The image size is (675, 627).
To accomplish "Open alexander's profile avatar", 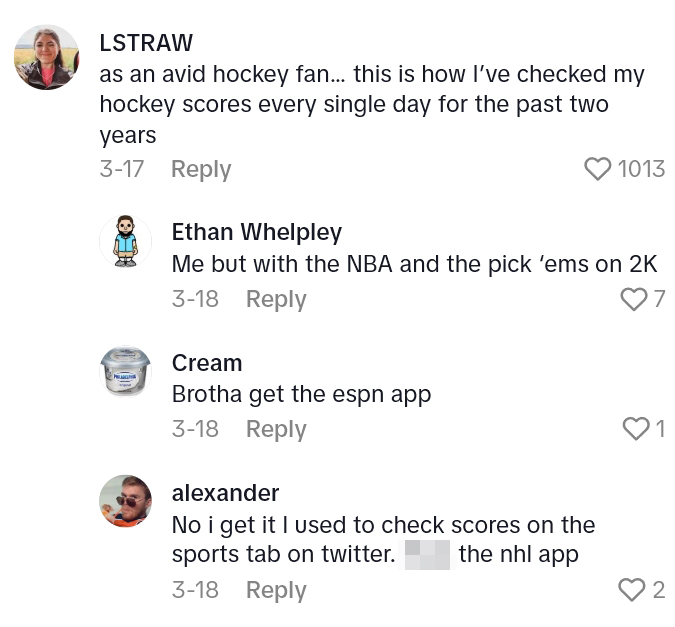I will pyautogui.click(x=125, y=501).
